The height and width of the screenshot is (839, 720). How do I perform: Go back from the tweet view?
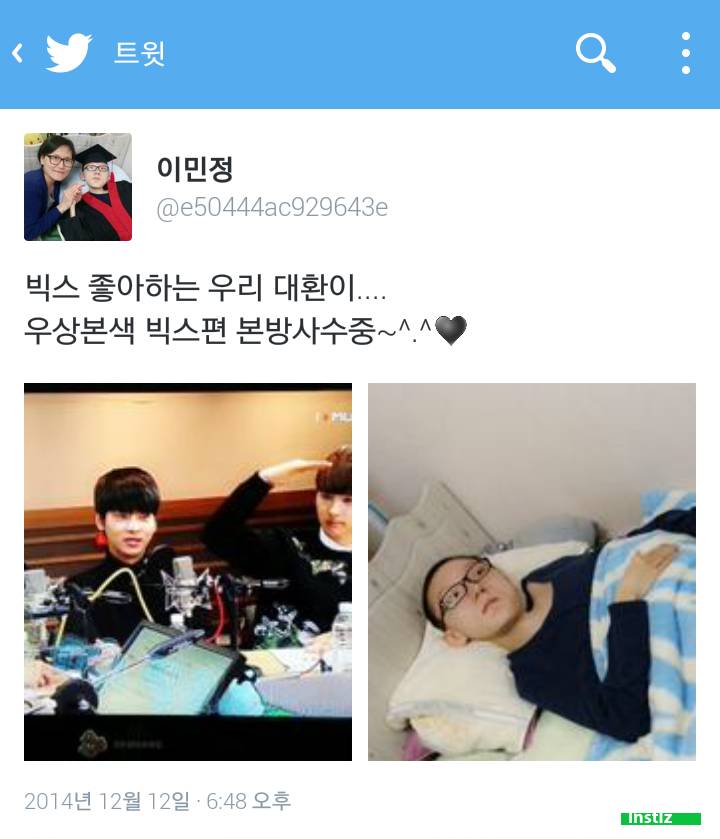(x=18, y=53)
